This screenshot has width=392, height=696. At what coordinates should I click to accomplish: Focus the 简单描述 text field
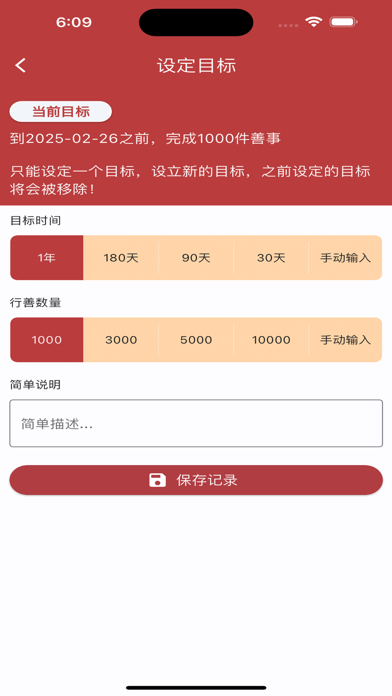196,423
